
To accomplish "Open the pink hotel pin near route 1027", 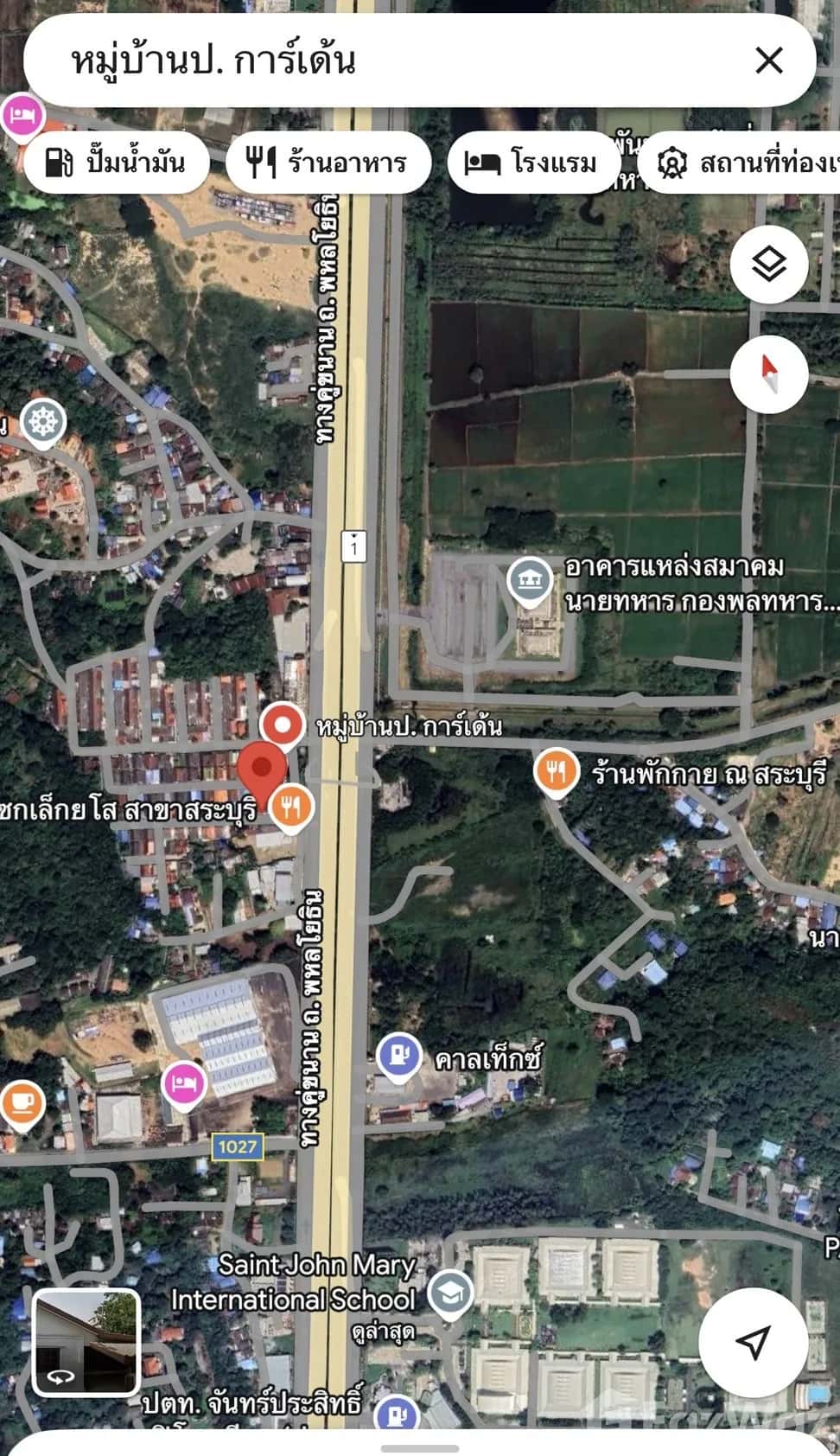I will pos(184,1084).
